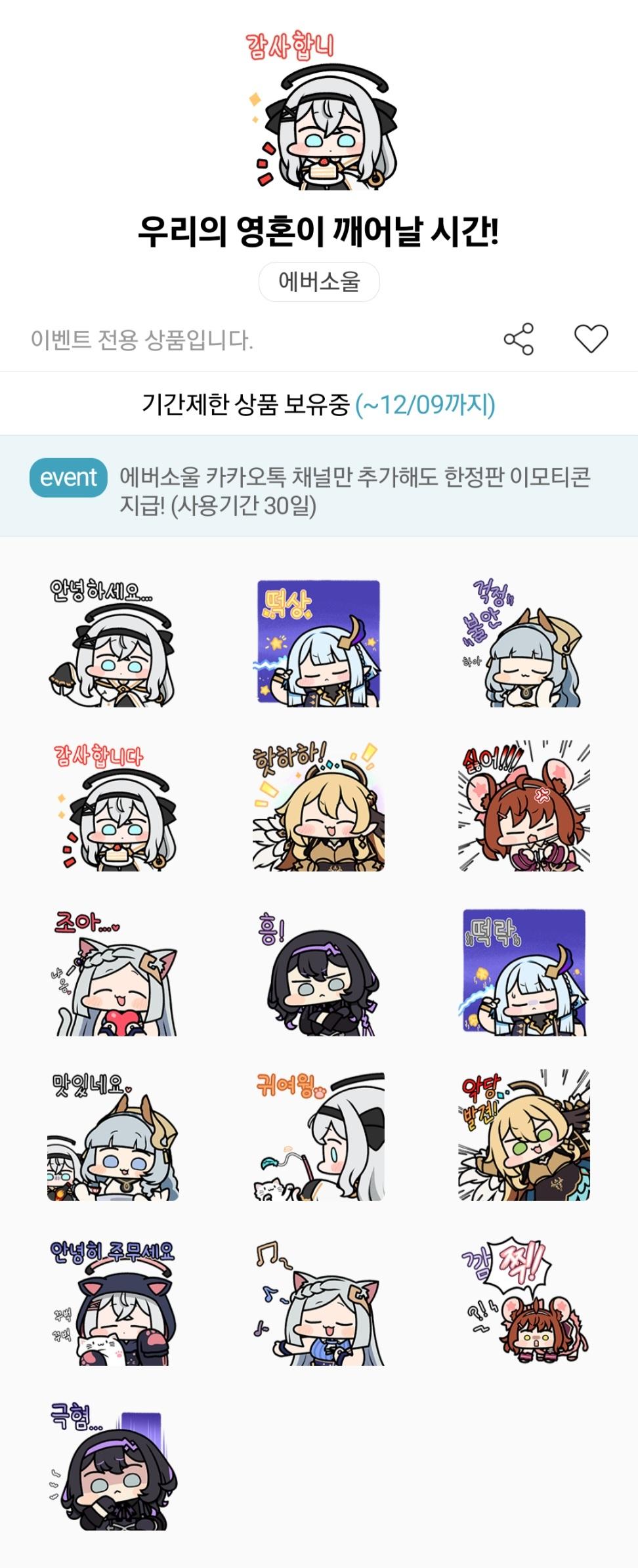Preview the 악당 발견 emoticon
This screenshot has width=638, height=1568.
pos(524,1137)
